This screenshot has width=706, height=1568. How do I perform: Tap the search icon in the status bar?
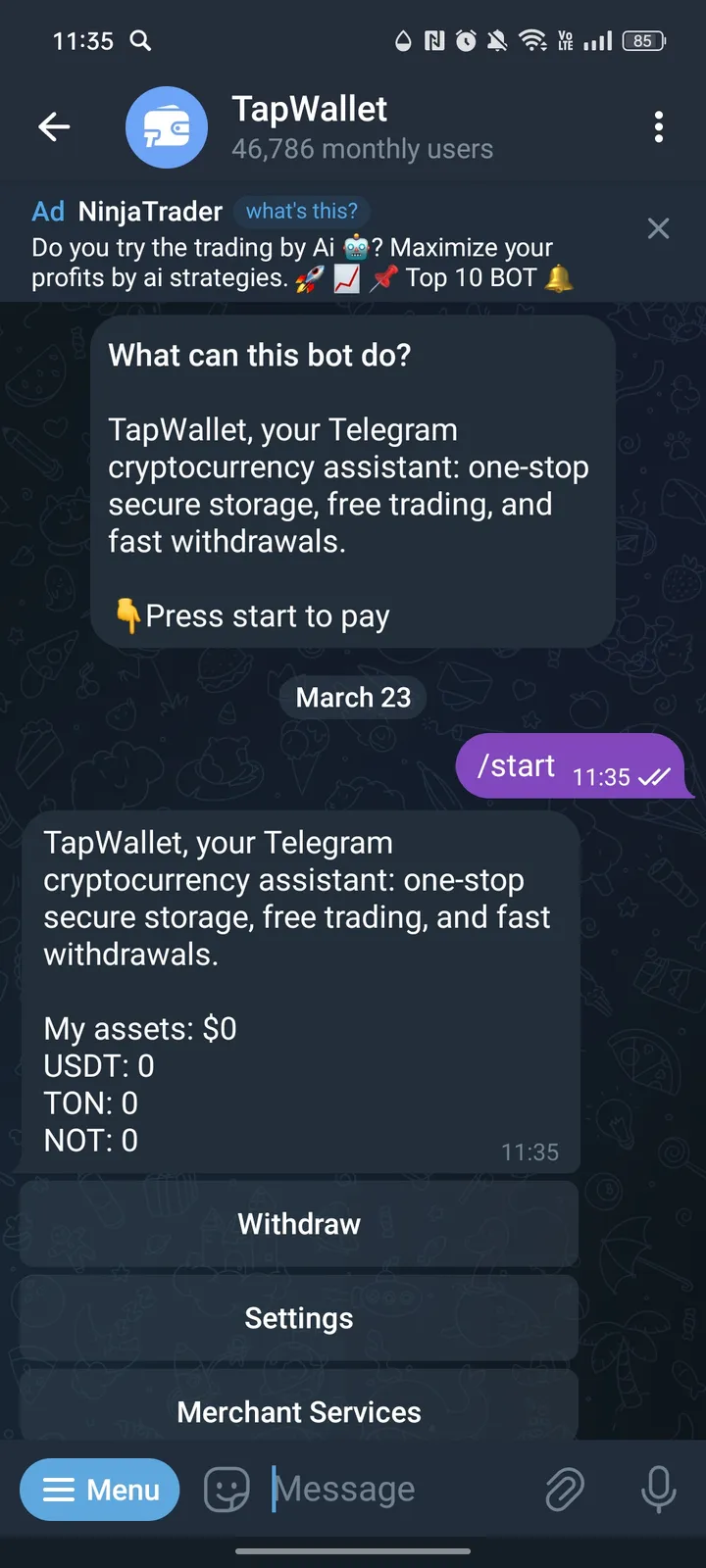pos(140,41)
